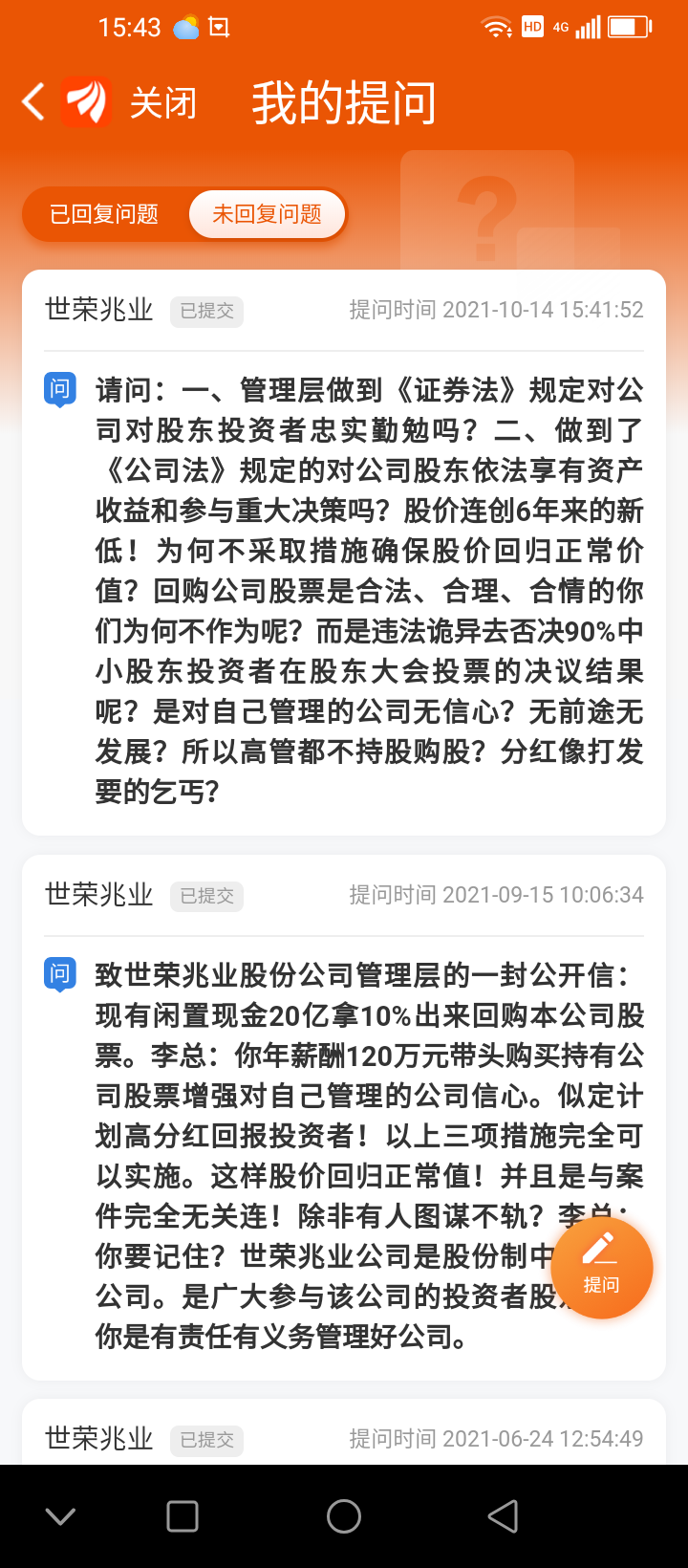
Task: Switch to the 已回复问题 tab
Action: click(x=104, y=214)
